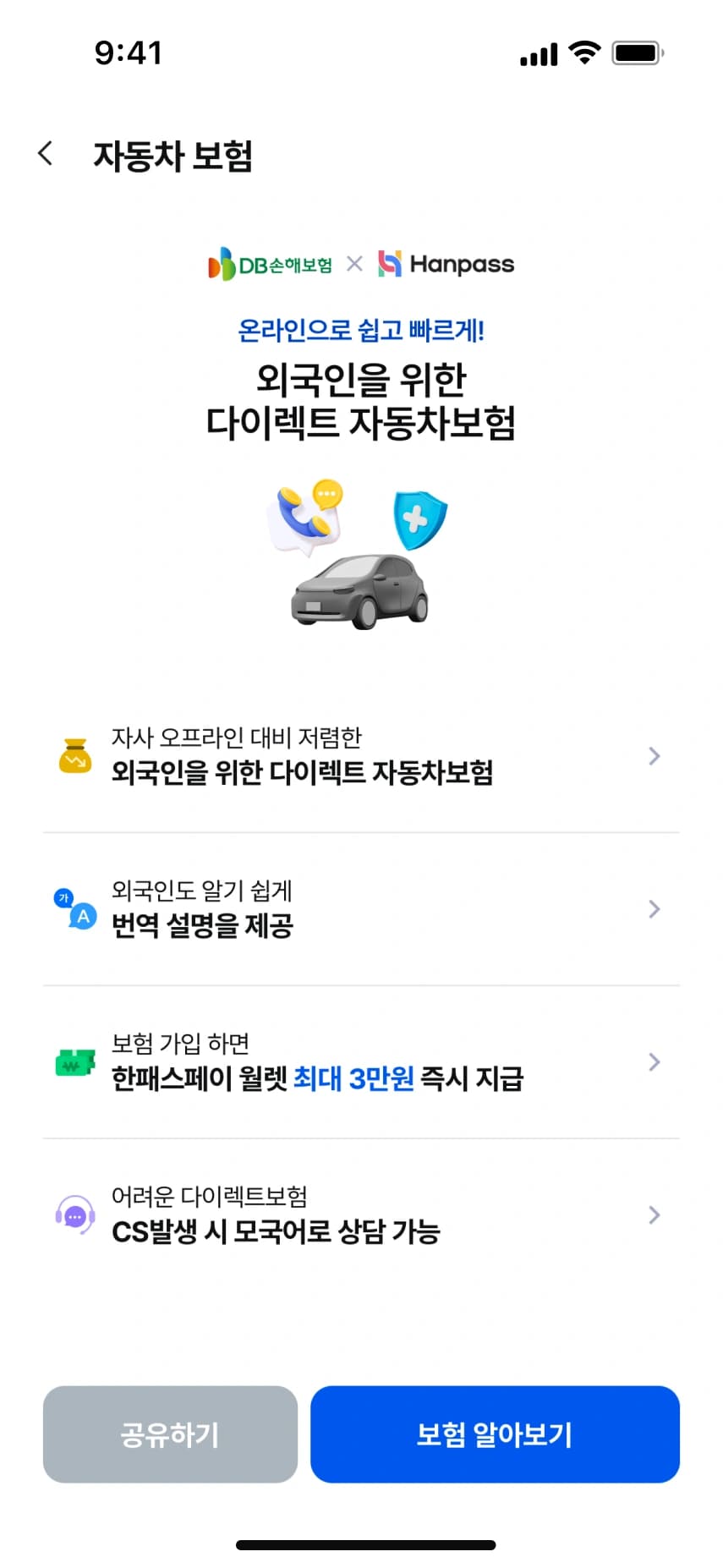Screen dimensions: 723x1568
Task: Open the 한패스페이 월렛 최대 3만원 즉시 지급 row
Action: [x=361, y=1062]
